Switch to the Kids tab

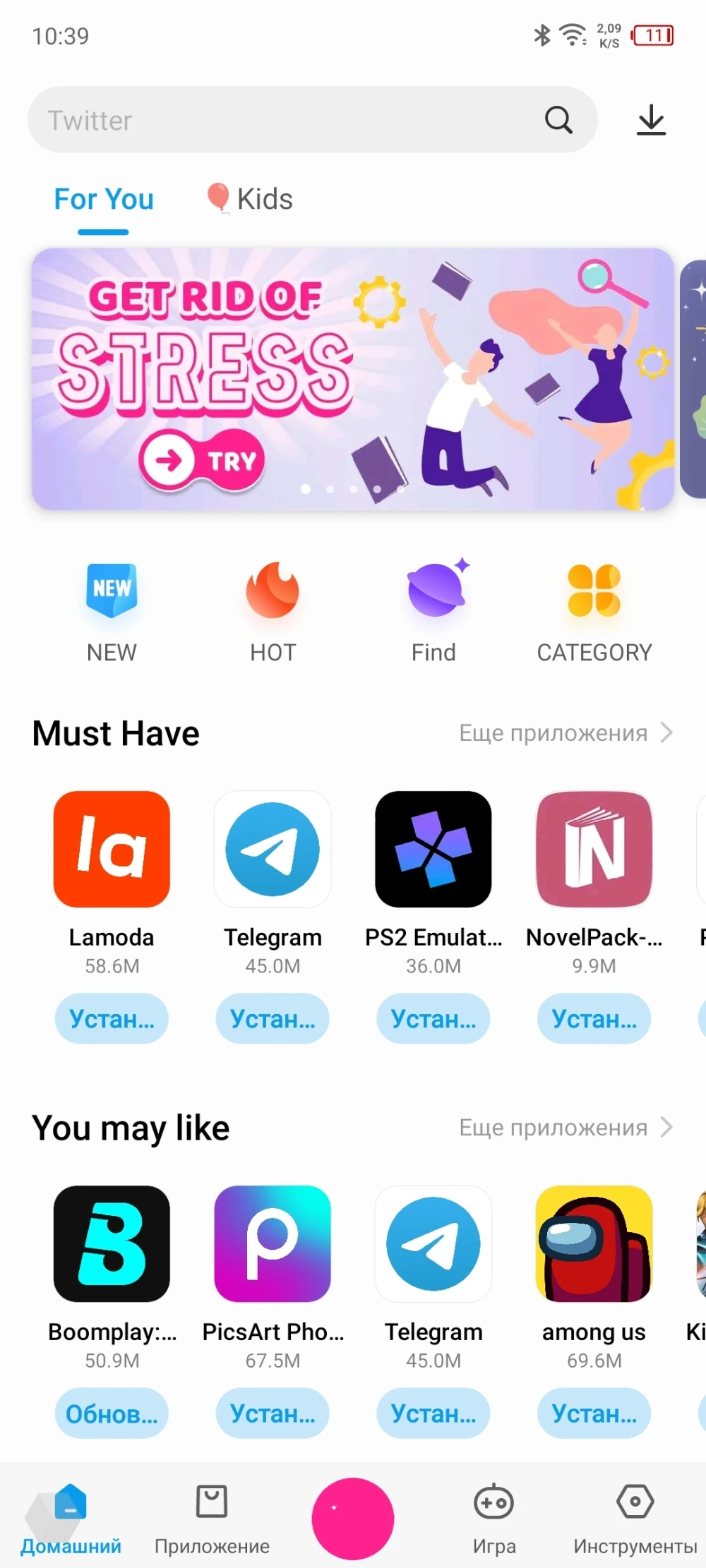[x=250, y=200]
